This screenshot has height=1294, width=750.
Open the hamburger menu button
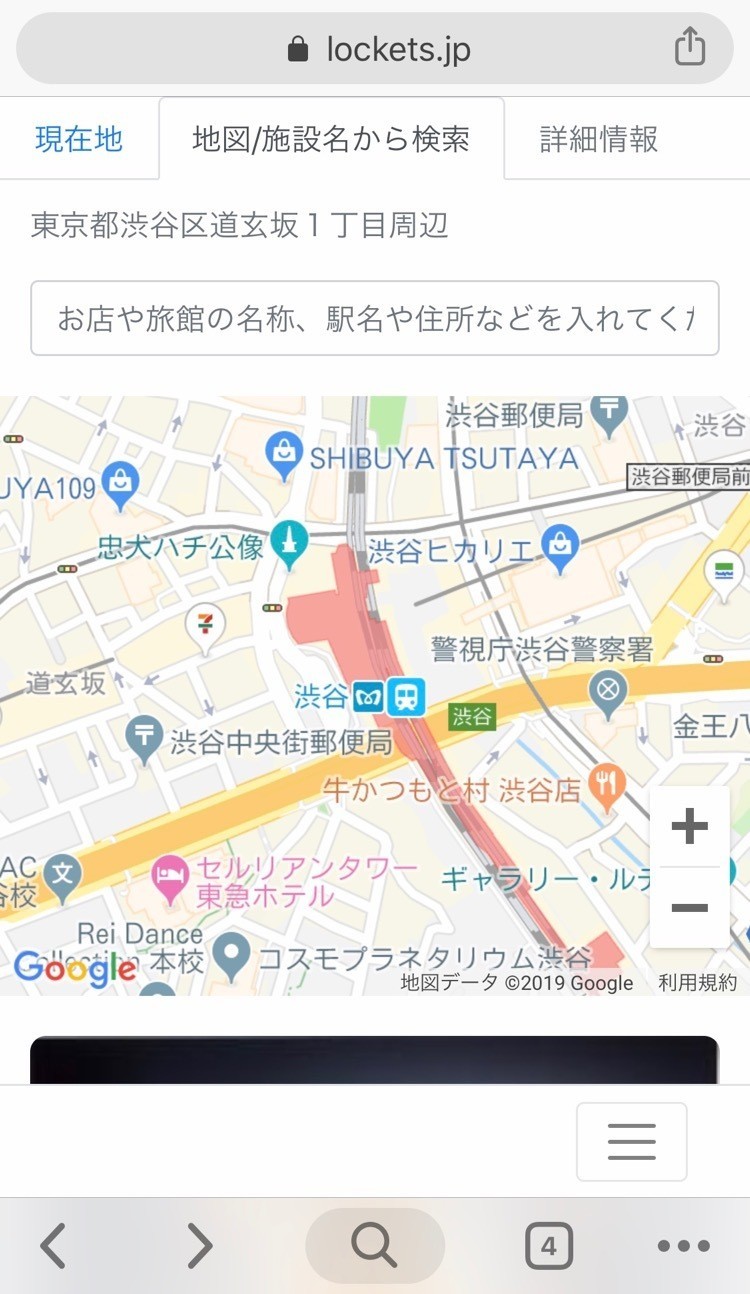(631, 1141)
